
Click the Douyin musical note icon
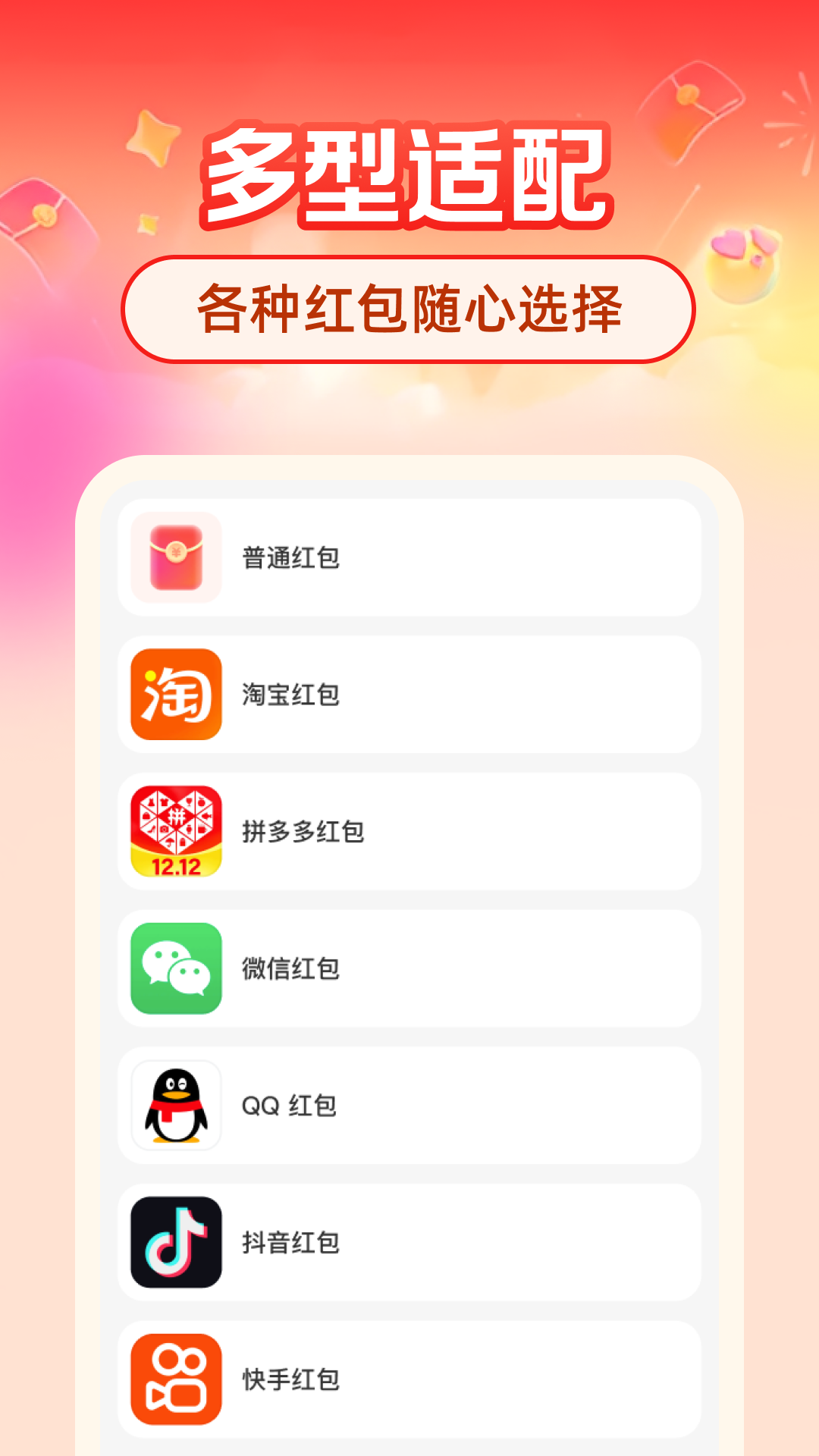[x=175, y=1242]
